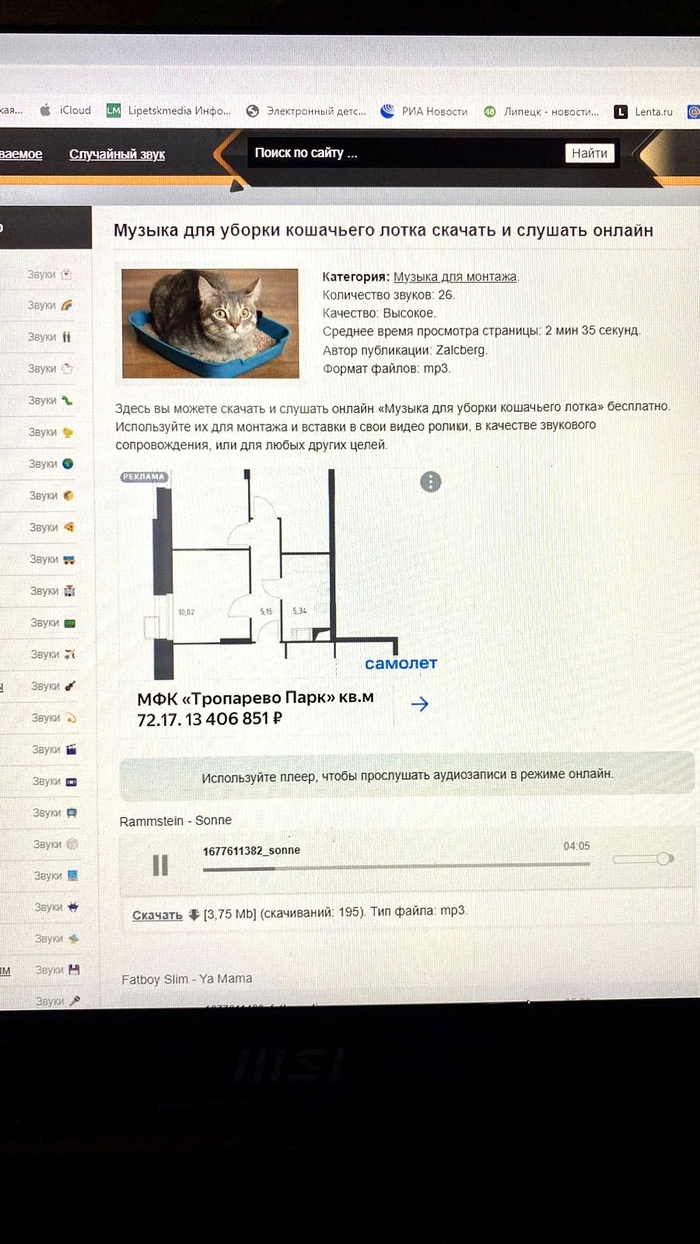The width and height of the screenshot is (700, 1244).
Task: Pause the Rammstein - Sonne track
Action: (x=160, y=865)
